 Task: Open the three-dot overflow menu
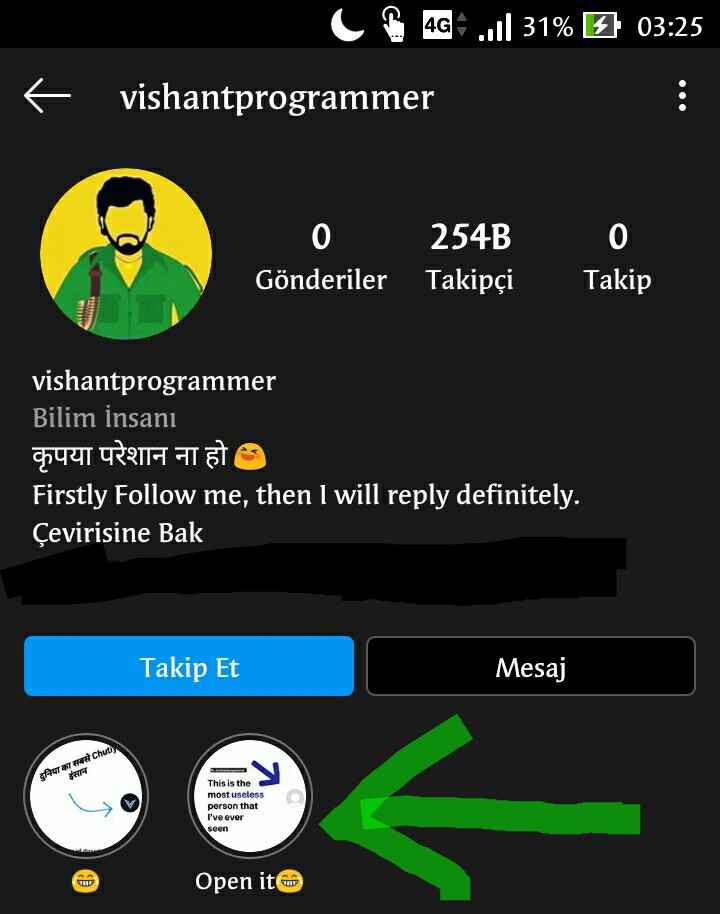tap(682, 97)
